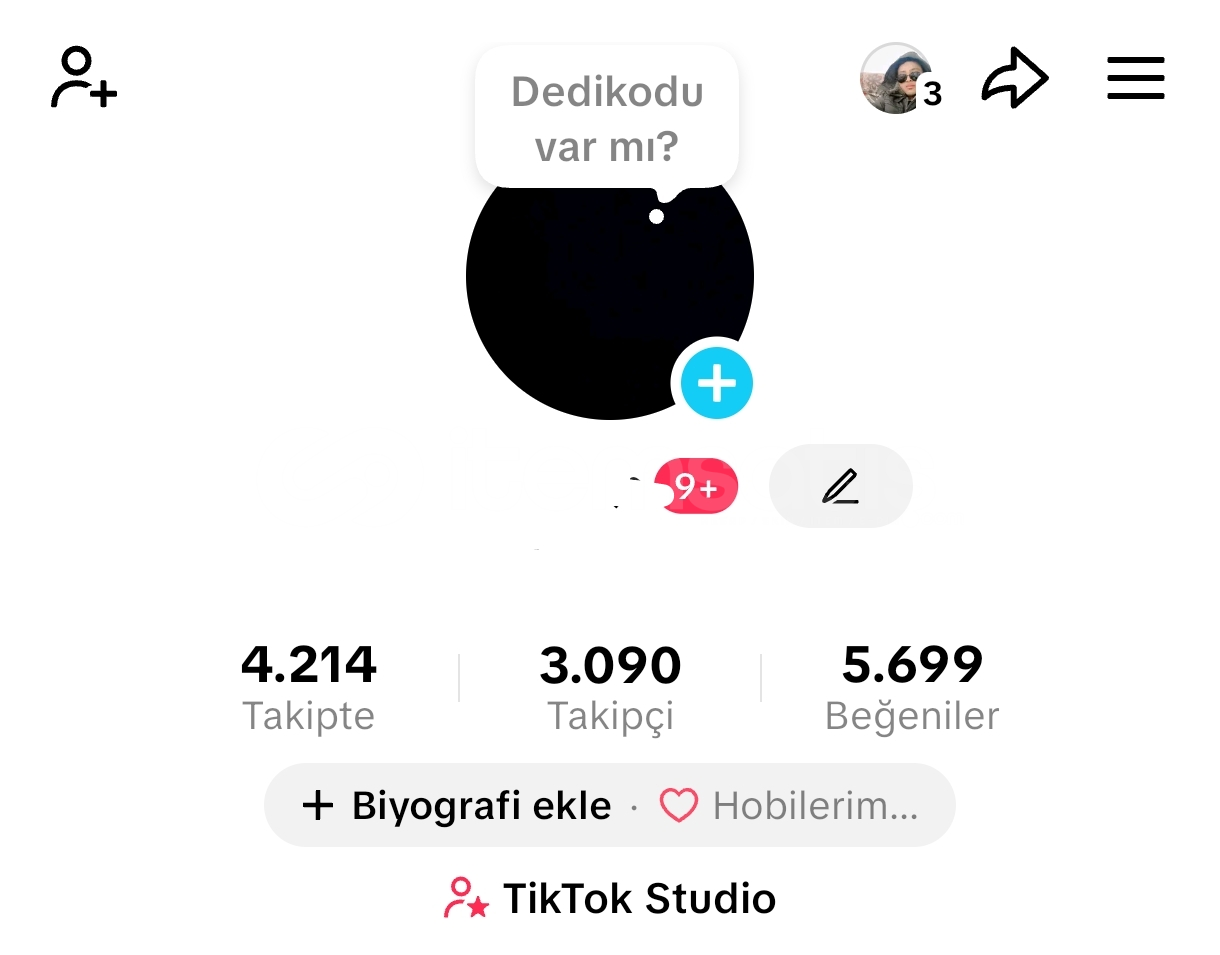
Task: Share this profile with the arrow icon
Action: [x=1014, y=79]
